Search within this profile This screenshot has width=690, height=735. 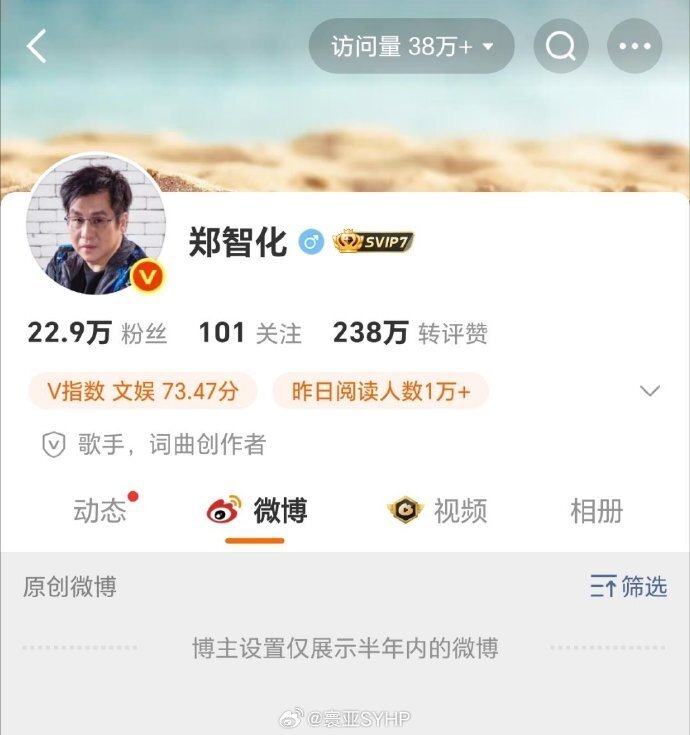click(x=561, y=46)
